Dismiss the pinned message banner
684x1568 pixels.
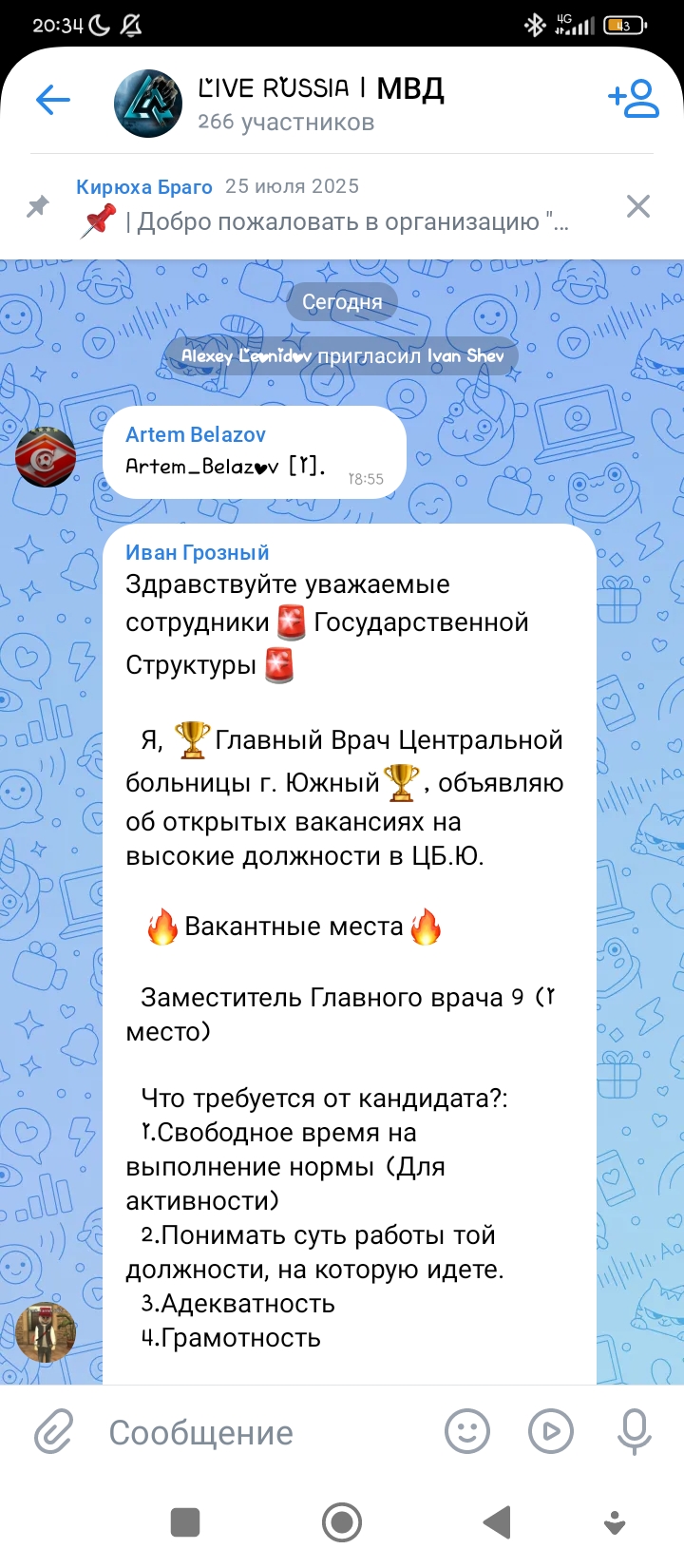[x=637, y=206]
